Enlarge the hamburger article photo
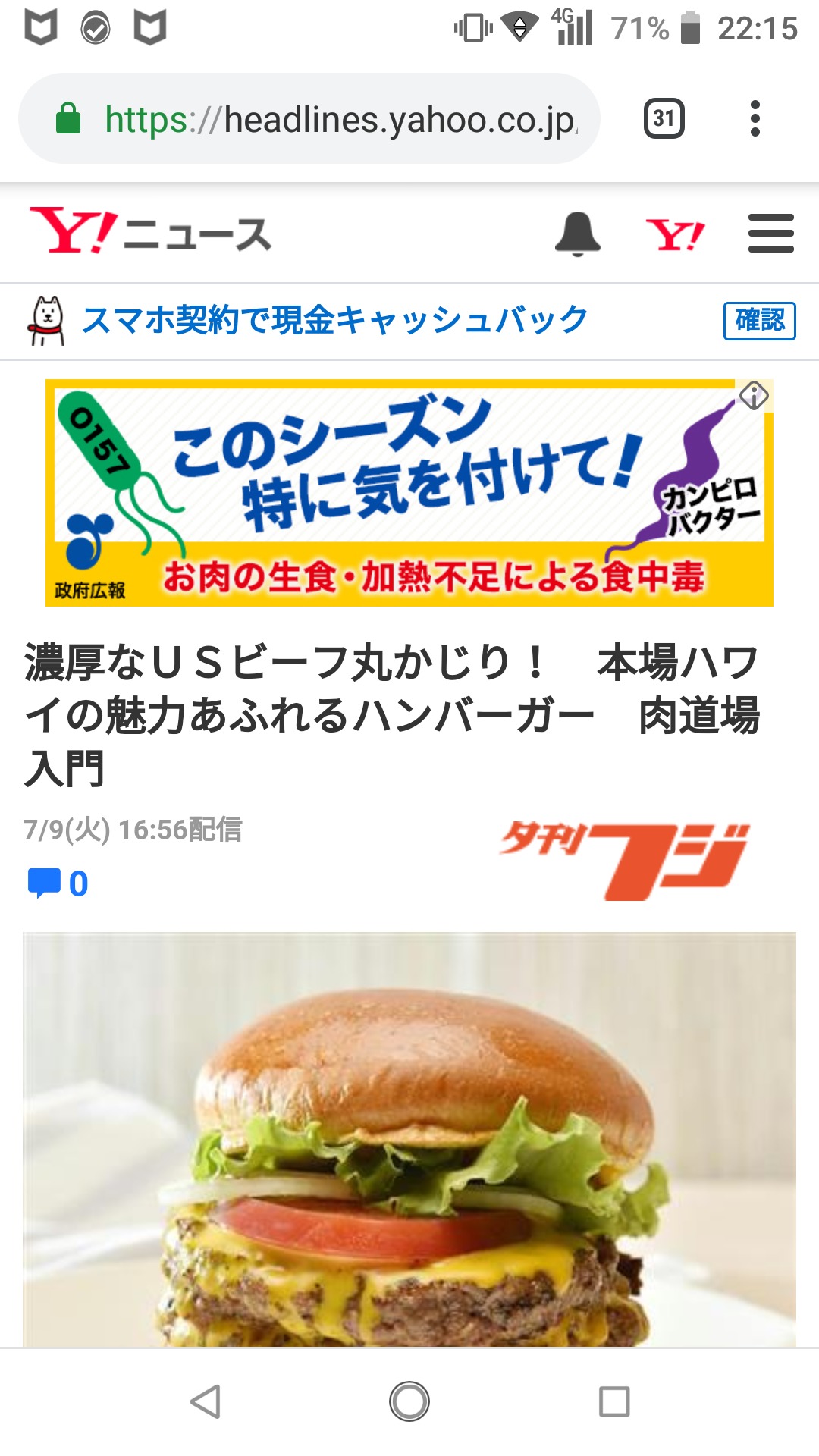The height and width of the screenshot is (1456, 819). (409, 1137)
